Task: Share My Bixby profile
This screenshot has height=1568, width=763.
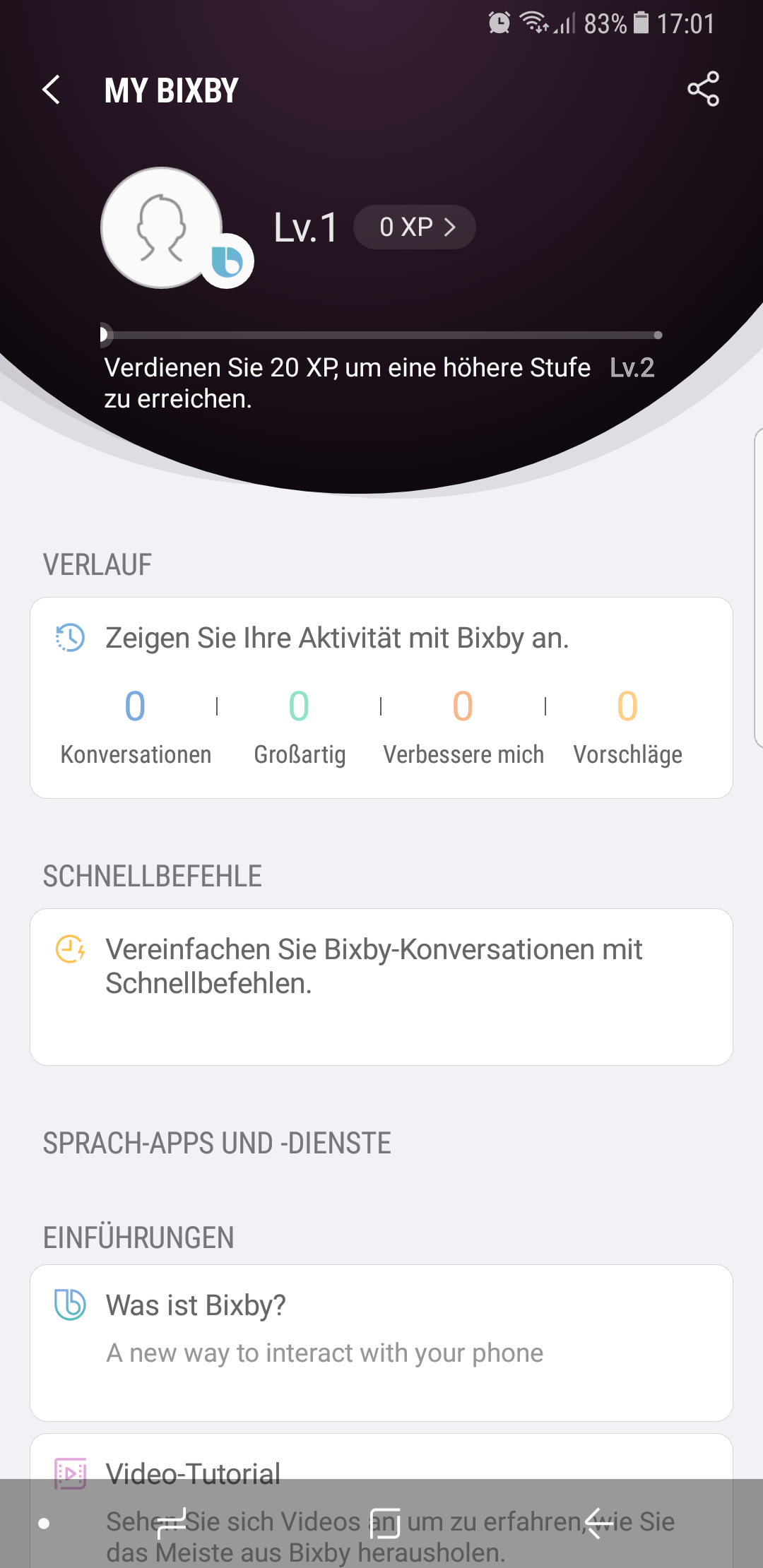Action: (x=703, y=90)
